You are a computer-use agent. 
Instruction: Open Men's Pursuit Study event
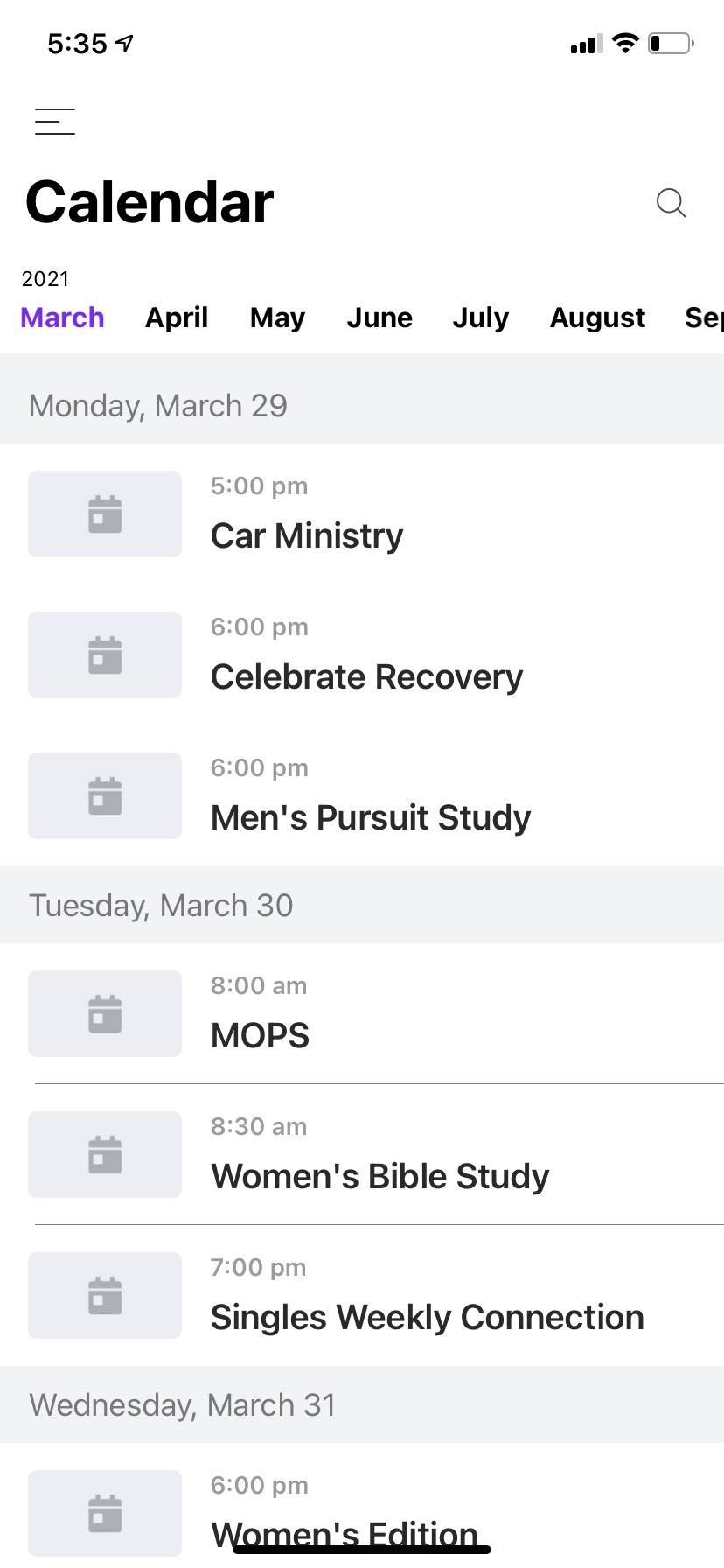(362, 796)
